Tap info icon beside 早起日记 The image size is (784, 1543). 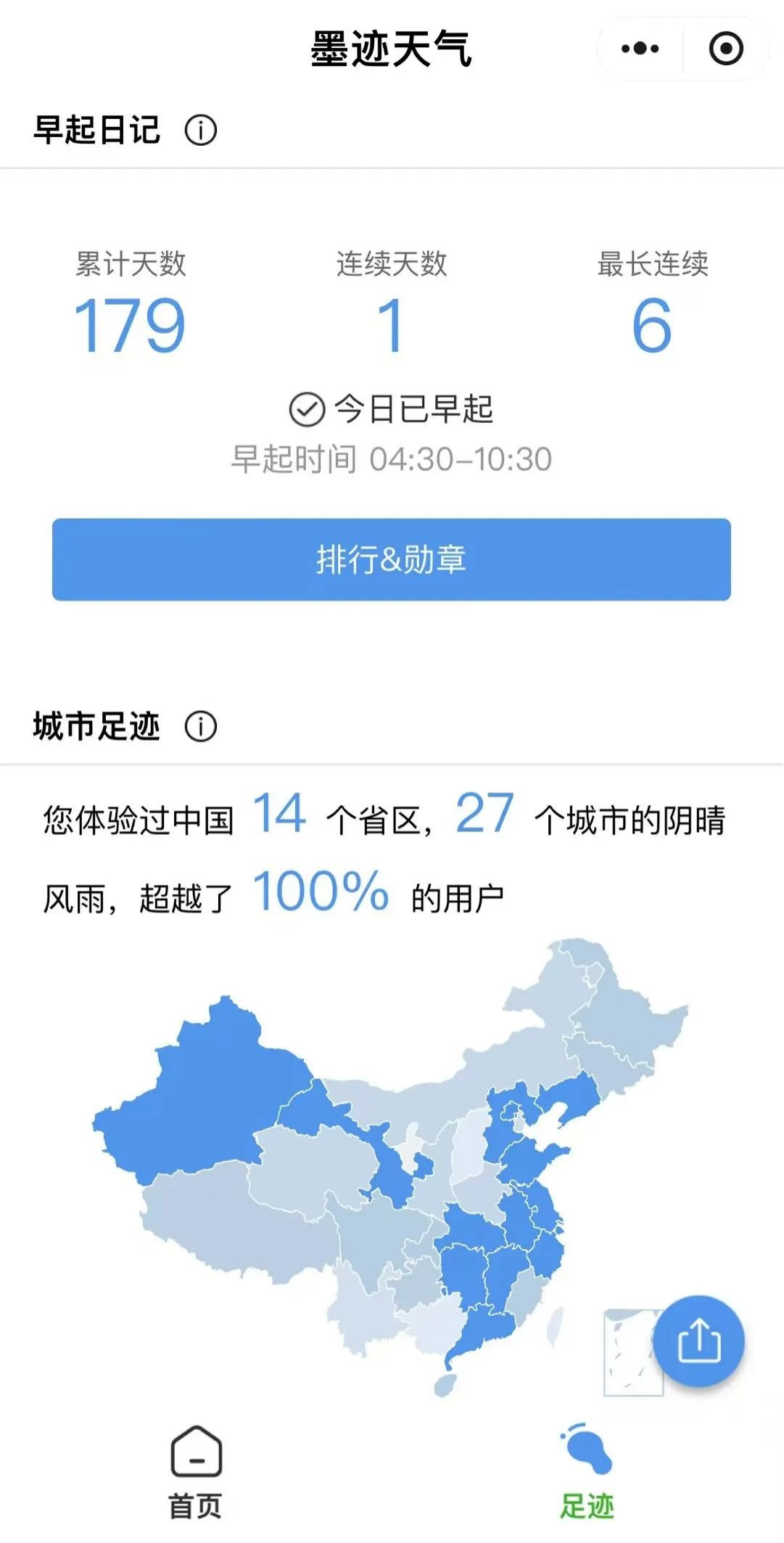(x=201, y=131)
